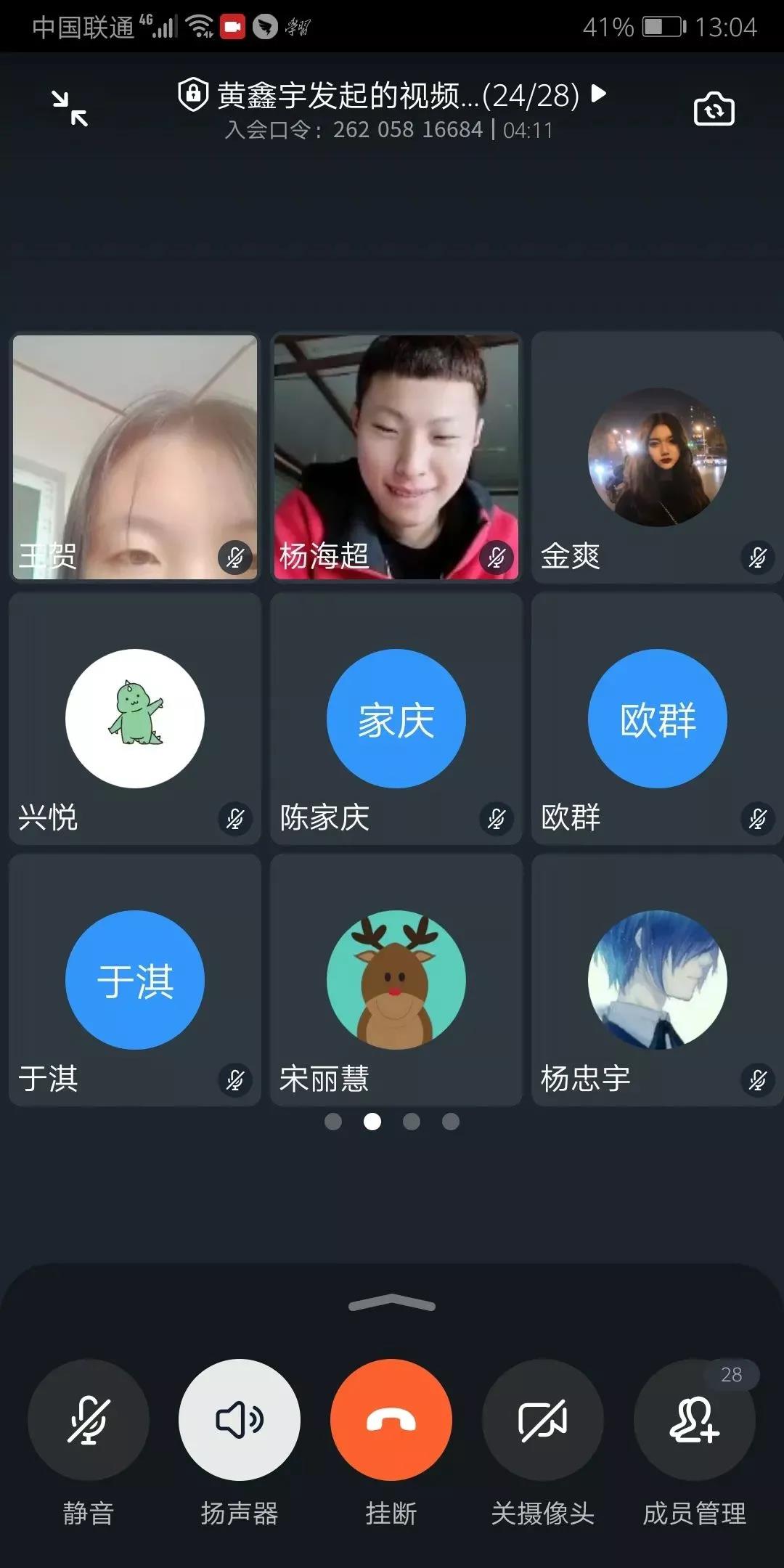This screenshot has width=784, height=1568.
Task: Open 杨海超's video tile
Action: coord(396,457)
